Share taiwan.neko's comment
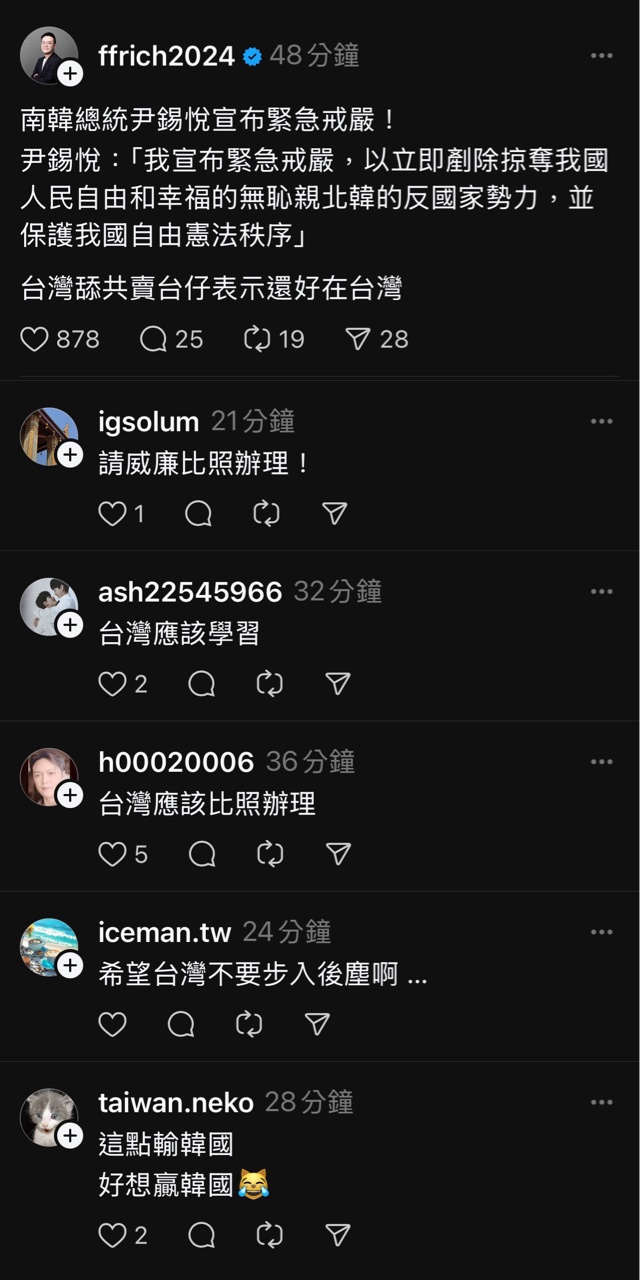 338,1236
